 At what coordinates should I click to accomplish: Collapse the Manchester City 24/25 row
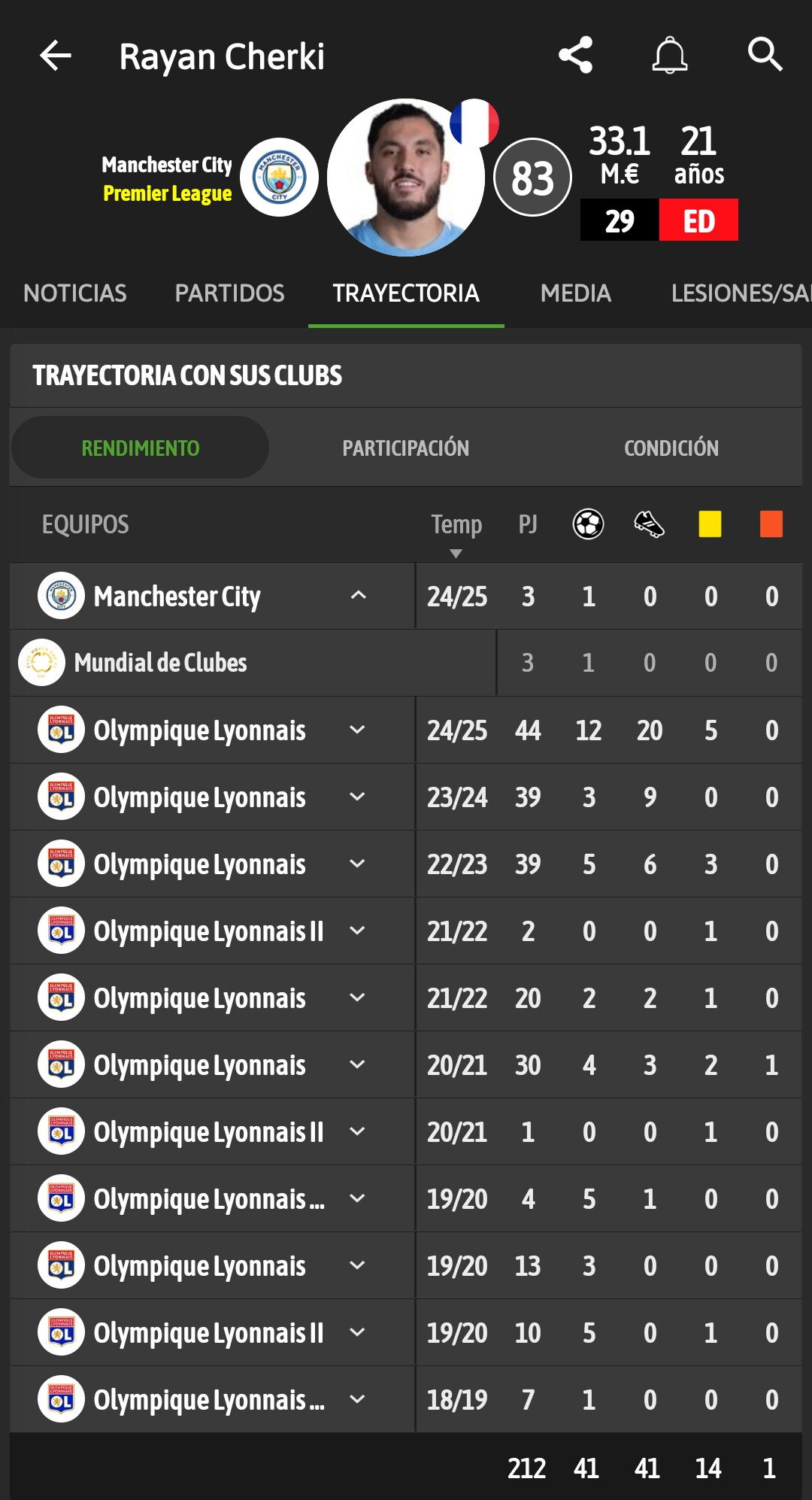(x=359, y=596)
